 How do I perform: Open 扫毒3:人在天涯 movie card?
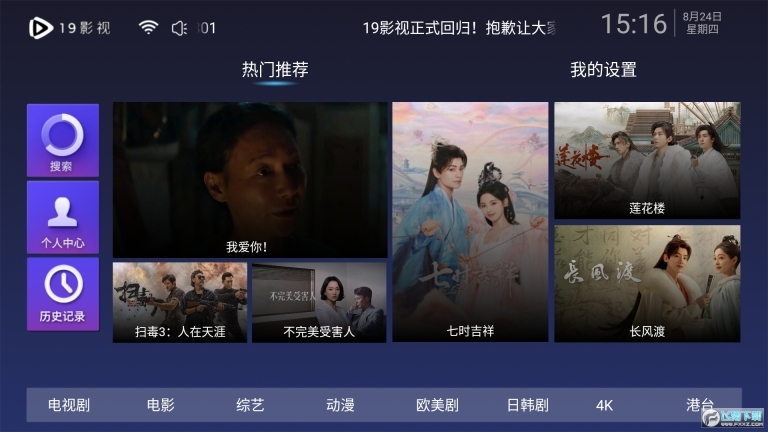[180, 302]
